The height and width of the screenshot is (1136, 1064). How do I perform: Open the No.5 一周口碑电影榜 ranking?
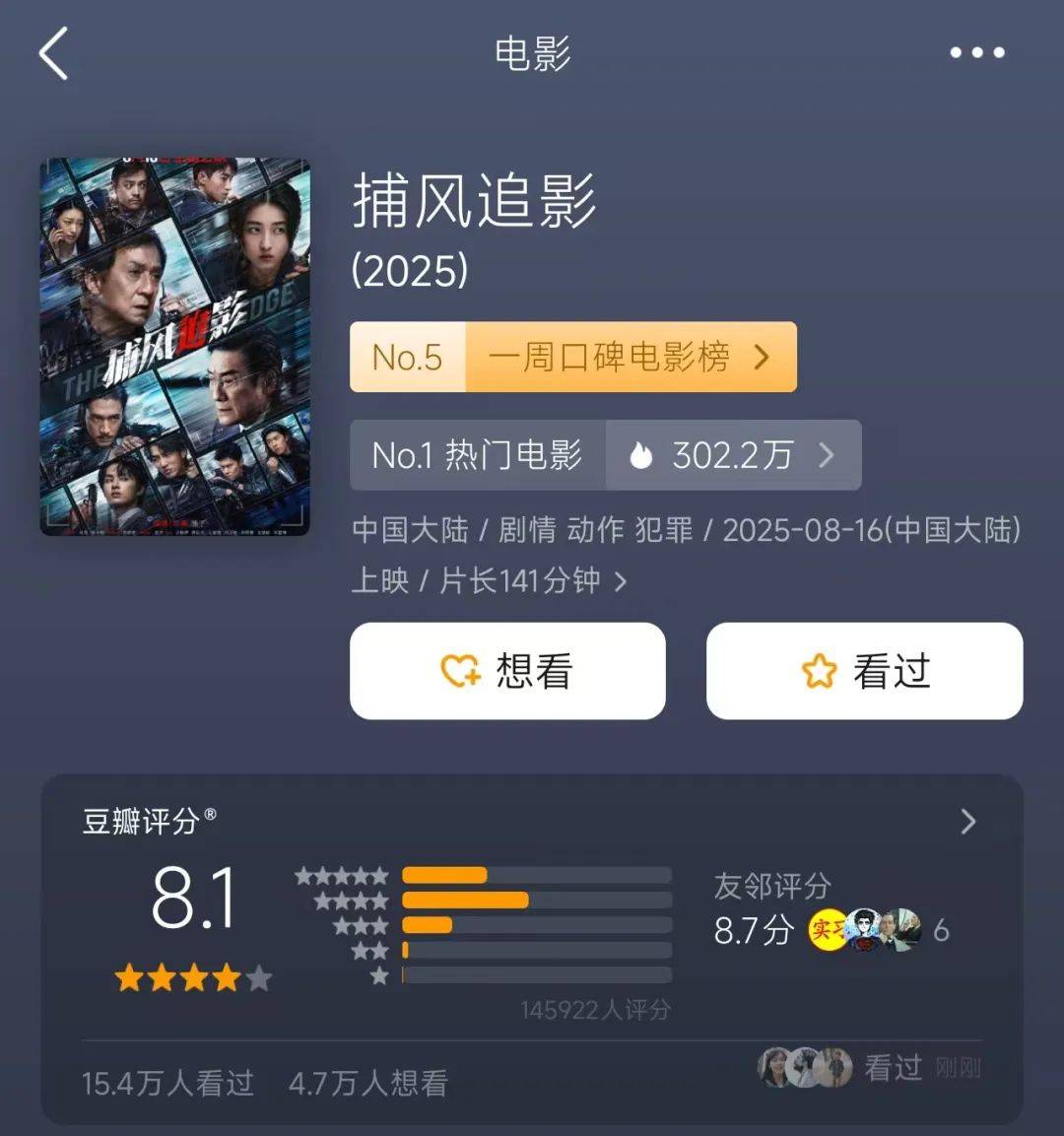pos(572,357)
